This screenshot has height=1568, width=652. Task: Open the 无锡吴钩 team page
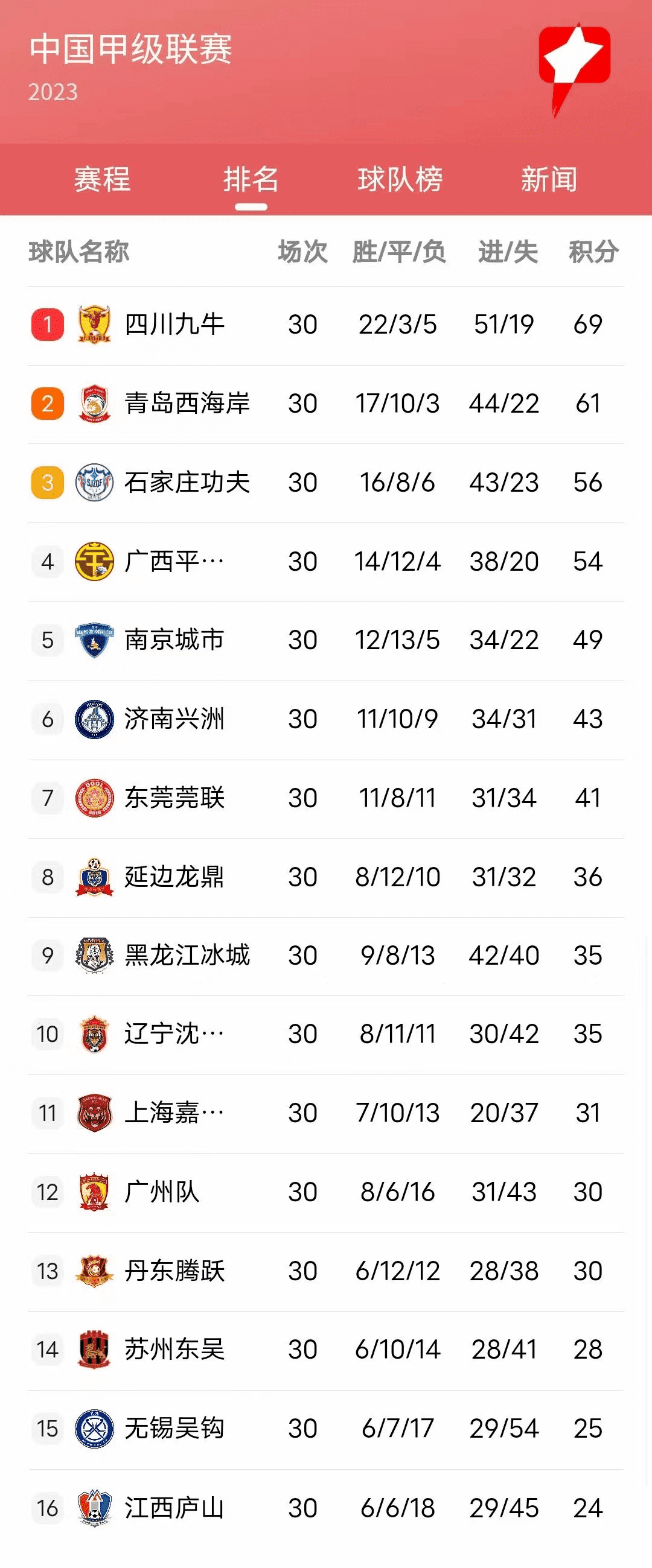[x=175, y=1429]
